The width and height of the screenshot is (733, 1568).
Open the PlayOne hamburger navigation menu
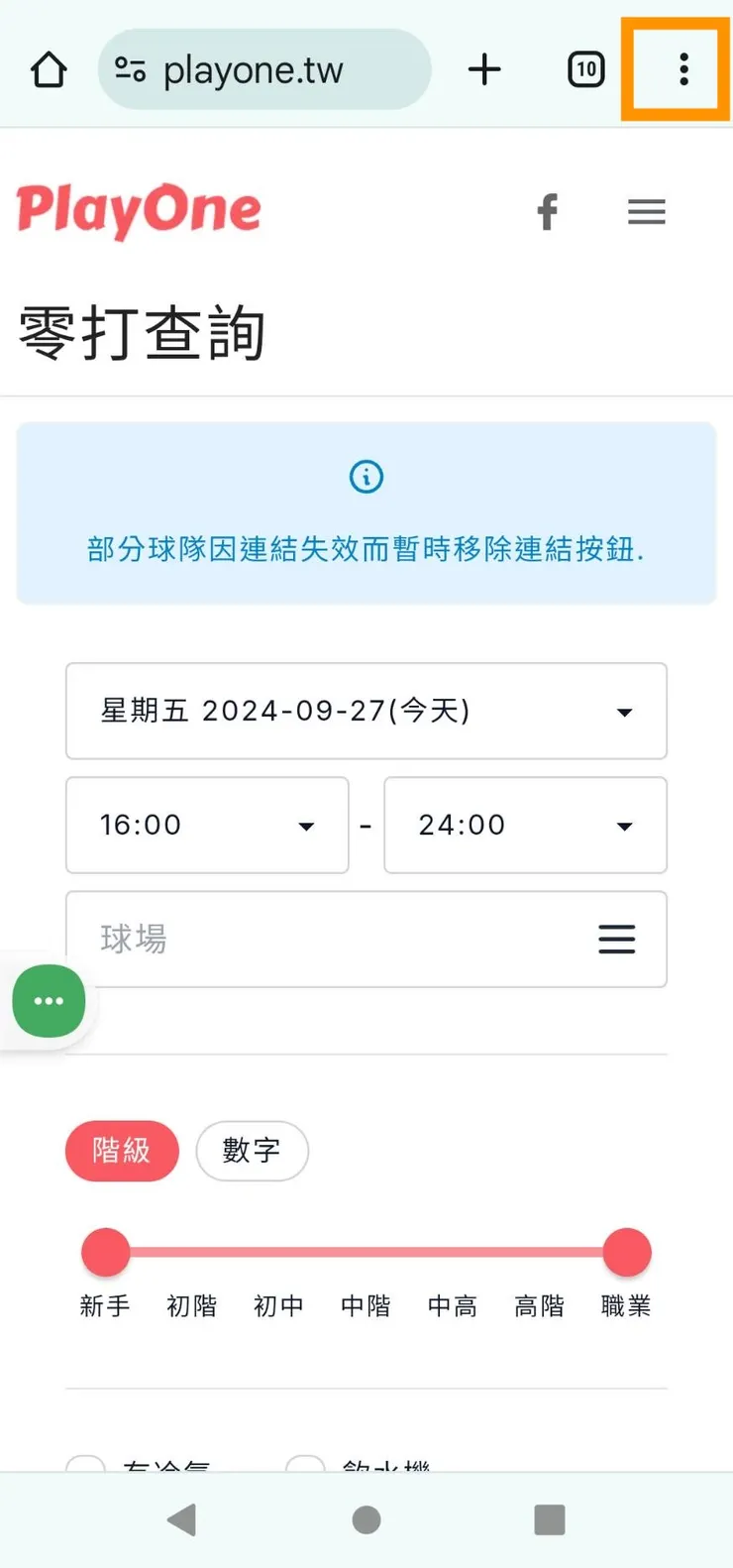pos(647,211)
